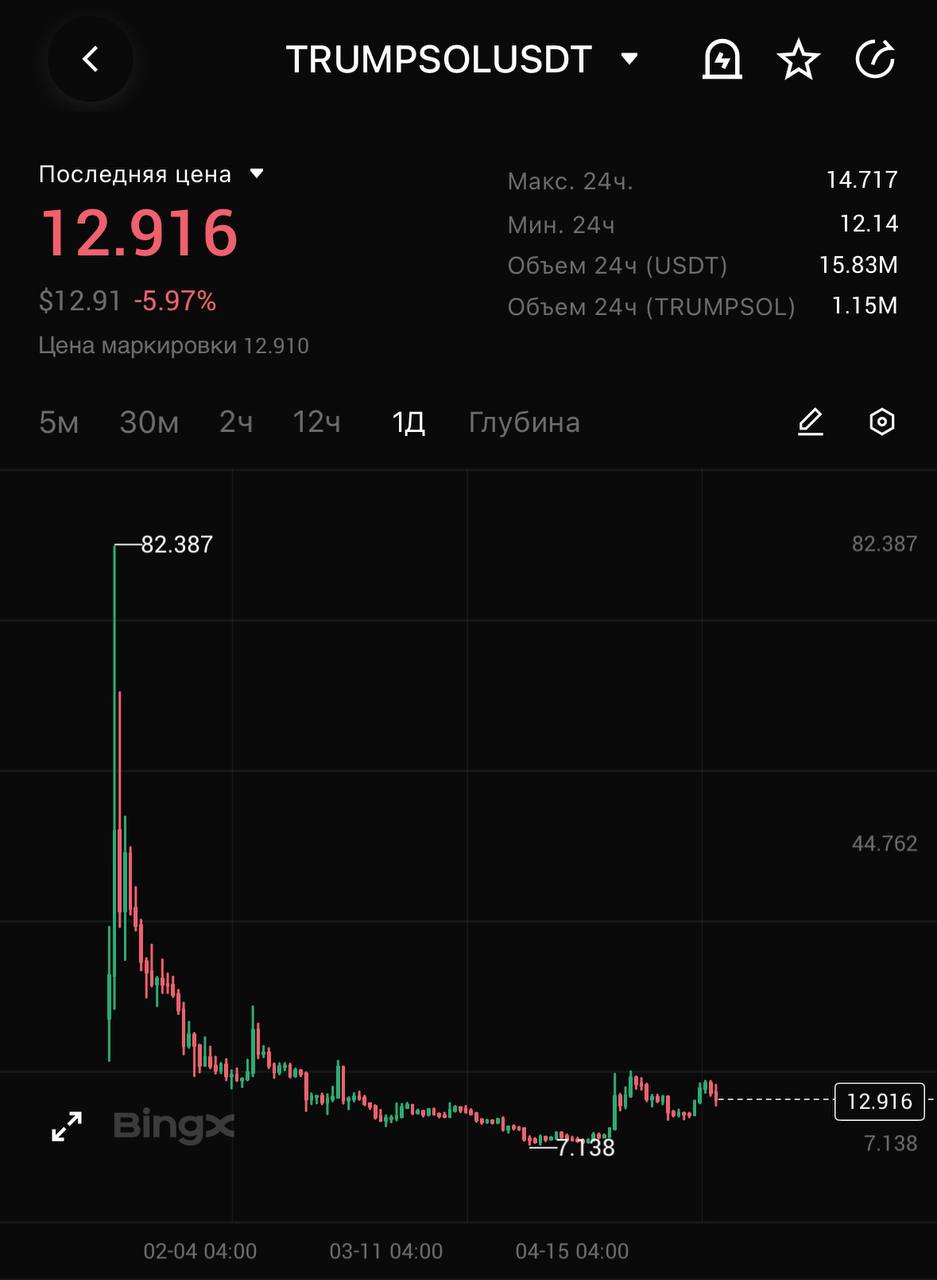Expand the chart to fullscreen
937x1280 pixels.
point(67,1127)
